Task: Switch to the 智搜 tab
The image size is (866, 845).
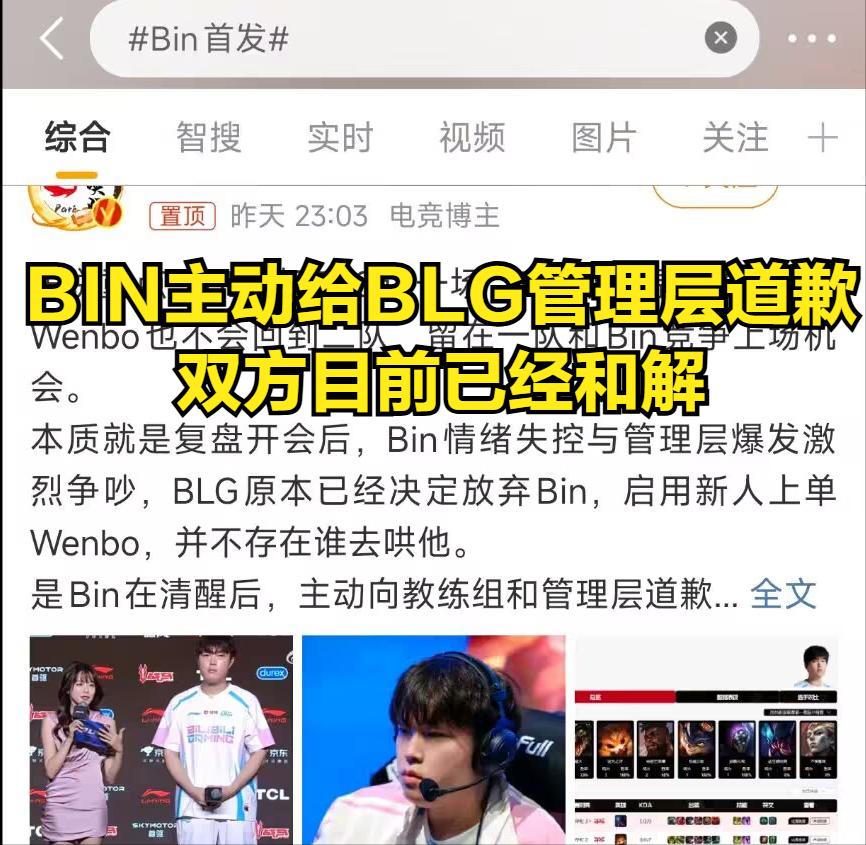Action: click(x=209, y=137)
